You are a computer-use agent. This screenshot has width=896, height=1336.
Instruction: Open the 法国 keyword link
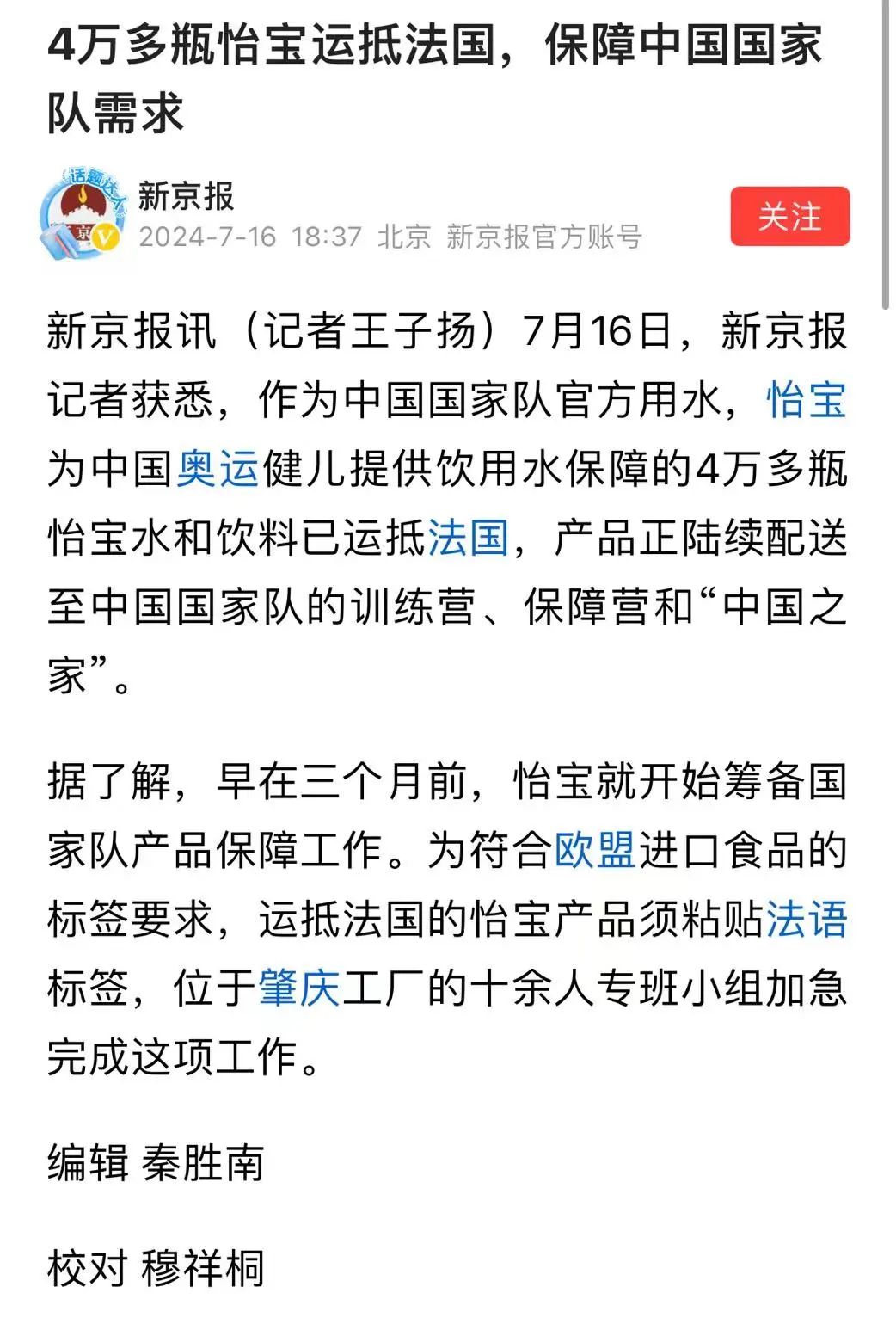469,539
